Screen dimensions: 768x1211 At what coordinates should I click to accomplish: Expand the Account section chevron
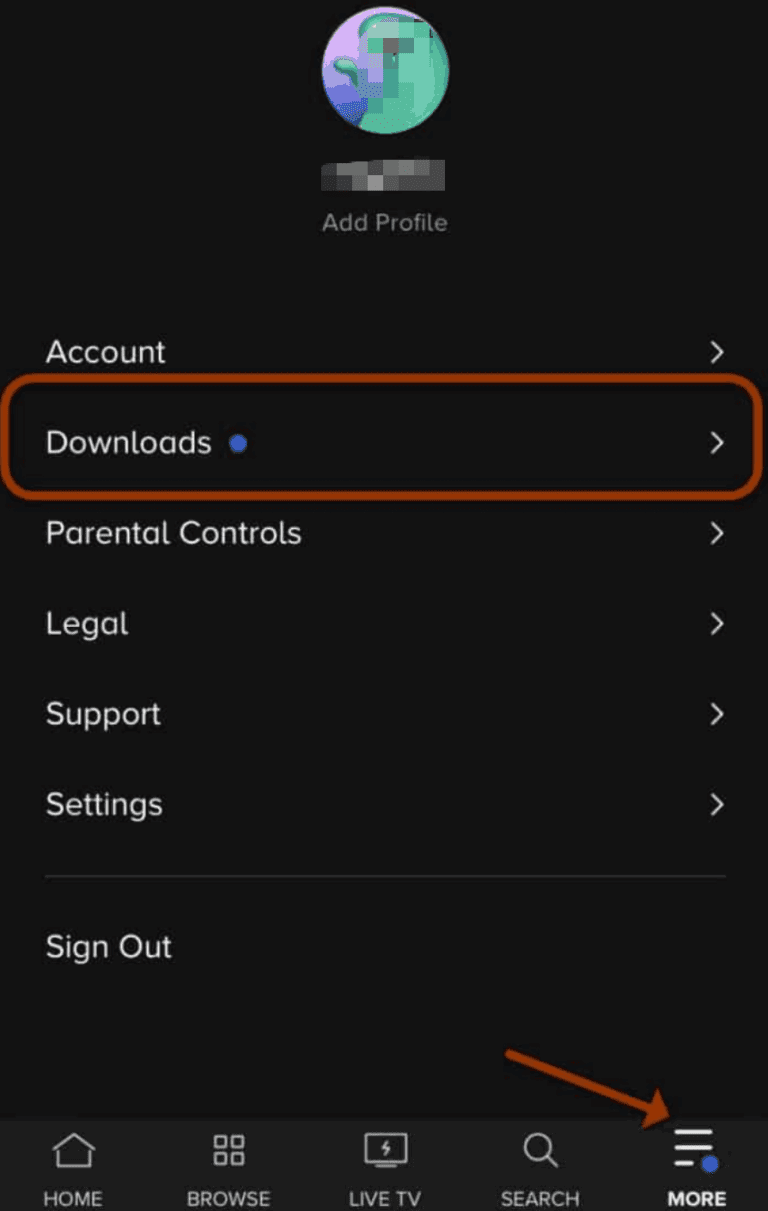click(x=717, y=352)
